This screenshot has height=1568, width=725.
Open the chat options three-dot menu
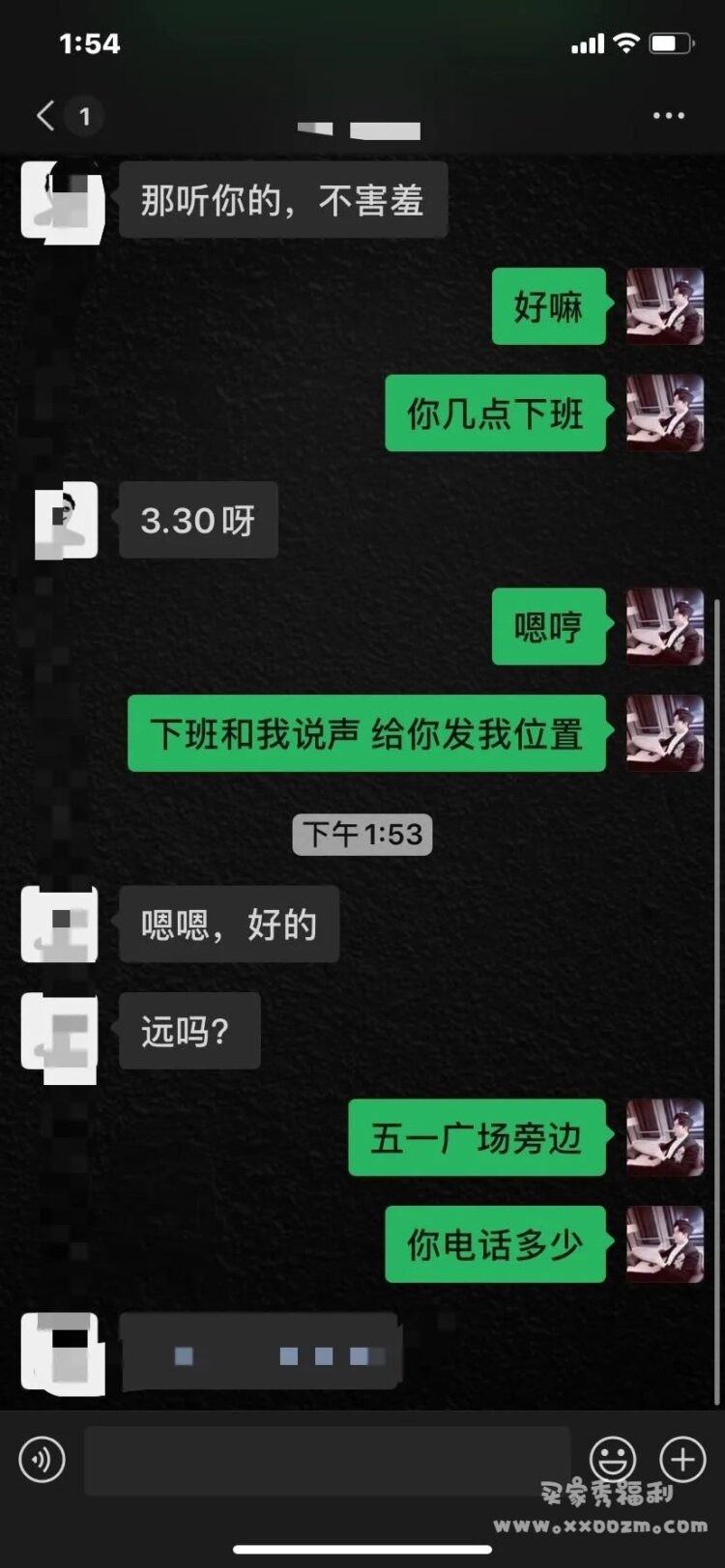(x=668, y=116)
